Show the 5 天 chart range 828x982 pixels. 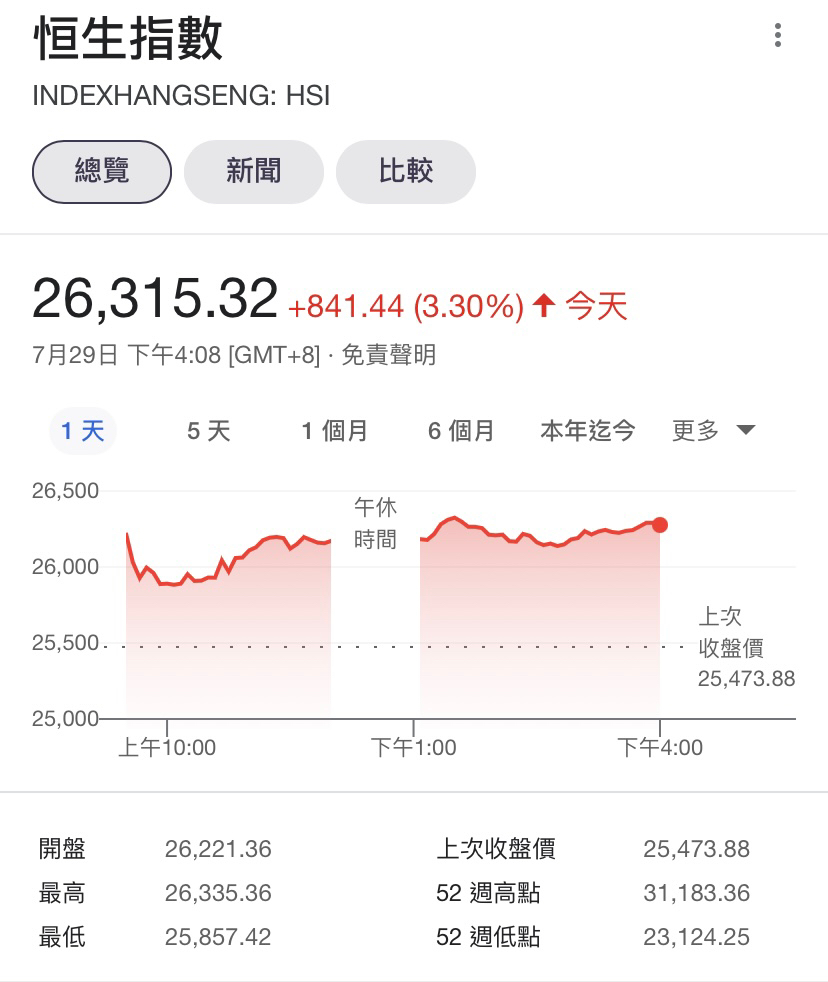208,431
